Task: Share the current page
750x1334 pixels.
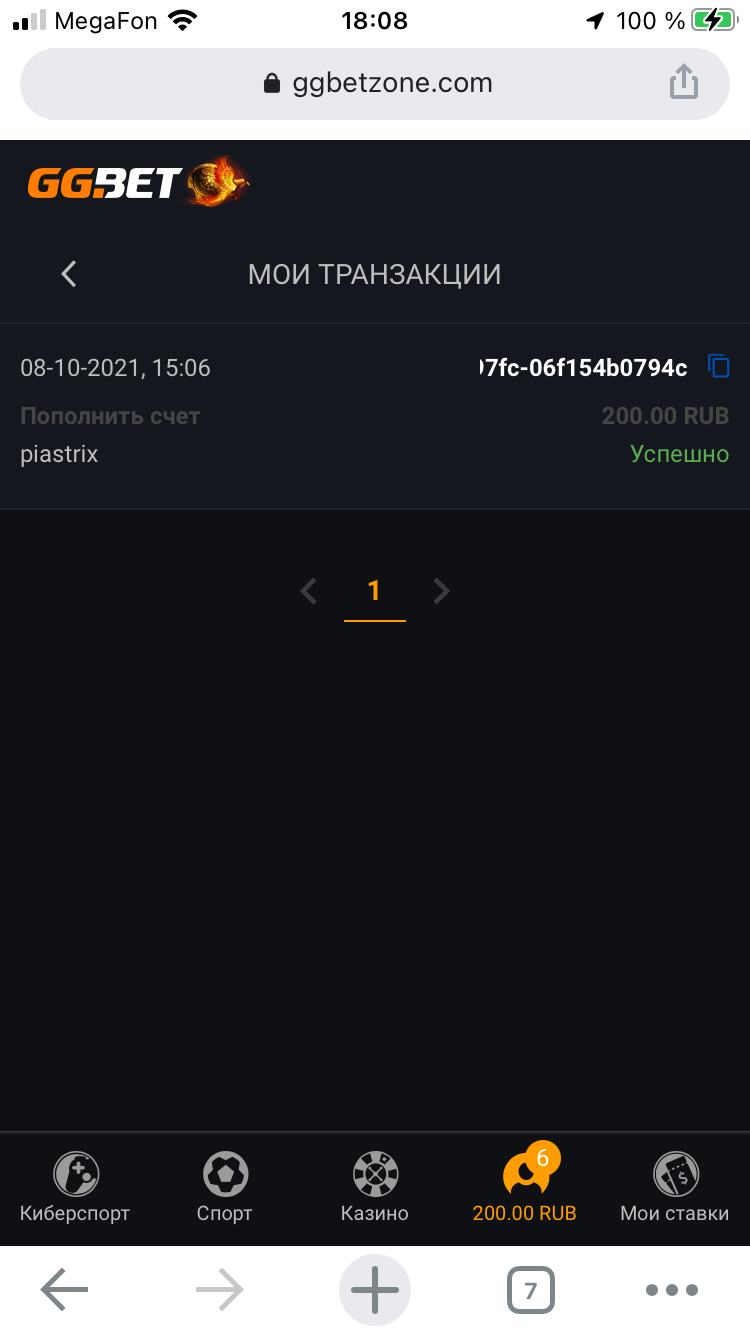Action: (x=683, y=82)
